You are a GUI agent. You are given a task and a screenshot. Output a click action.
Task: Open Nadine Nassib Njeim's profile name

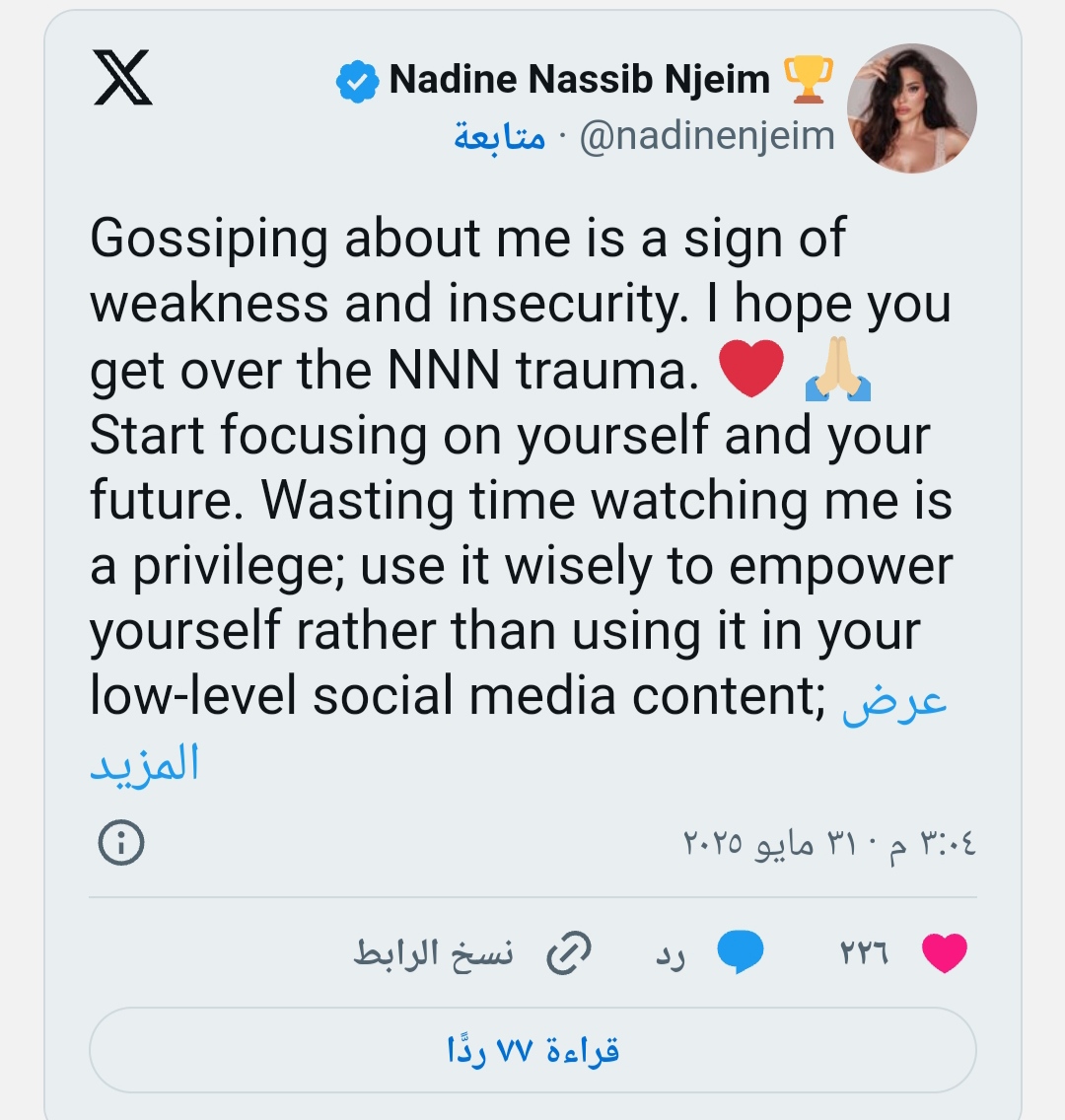point(579,80)
